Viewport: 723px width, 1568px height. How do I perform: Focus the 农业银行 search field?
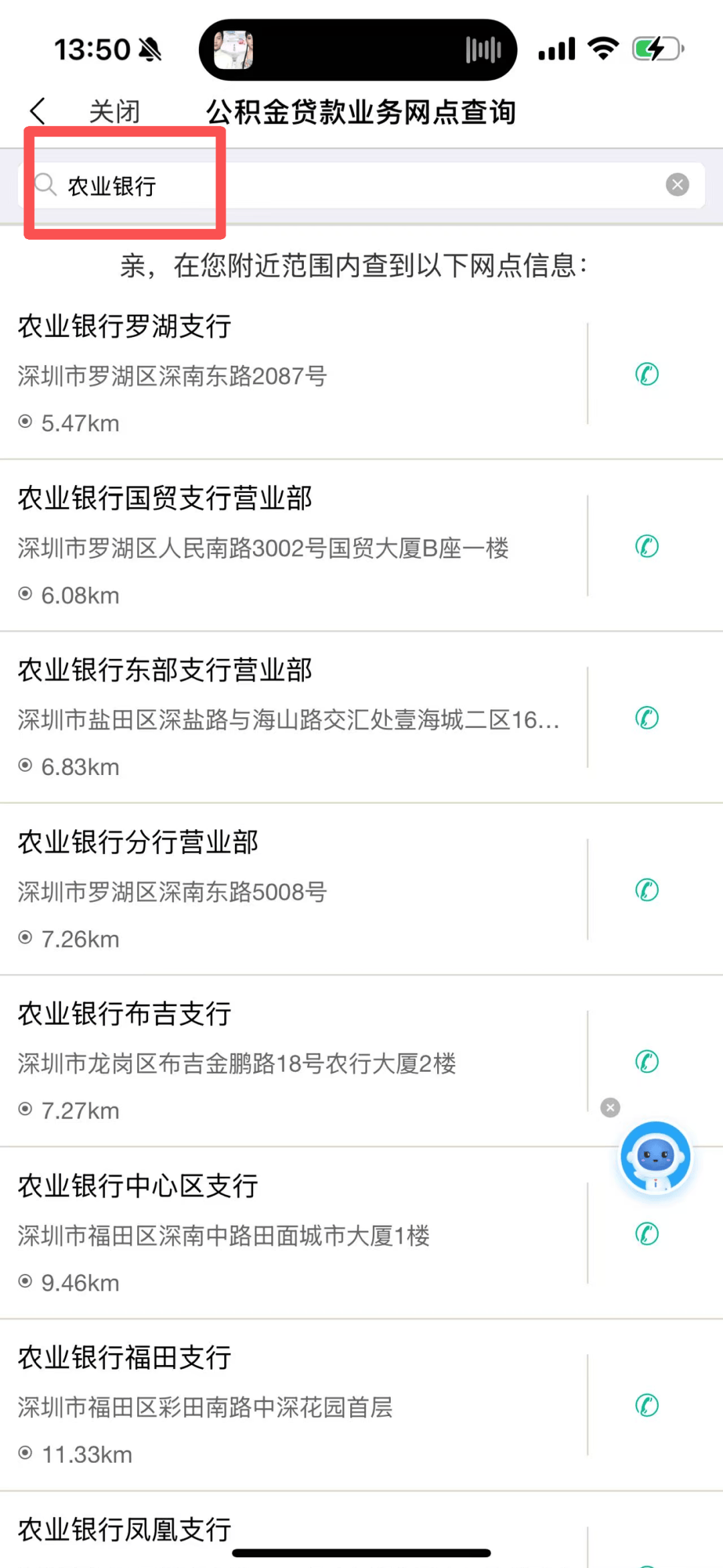(335, 186)
